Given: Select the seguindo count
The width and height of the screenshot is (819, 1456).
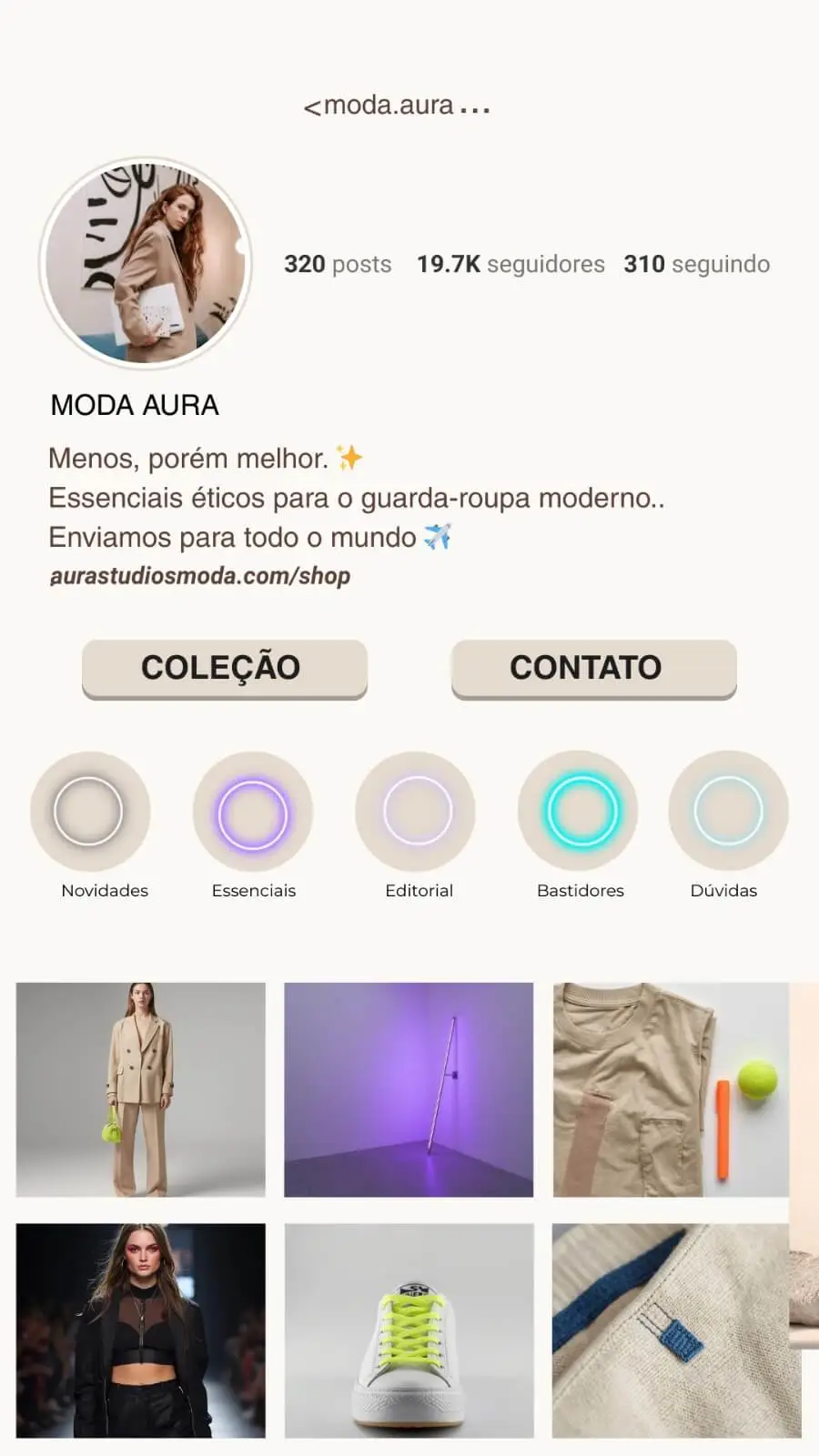Looking at the screenshot, I should (x=696, y=264).
